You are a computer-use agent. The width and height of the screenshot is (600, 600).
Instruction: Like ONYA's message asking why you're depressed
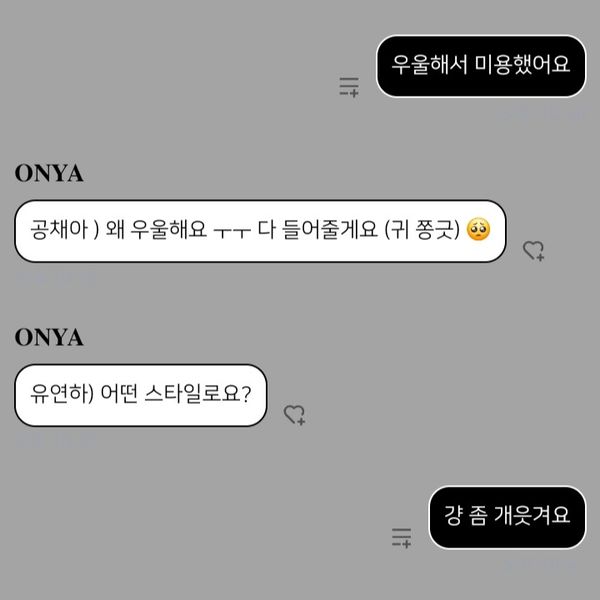(x=534, y=251)
